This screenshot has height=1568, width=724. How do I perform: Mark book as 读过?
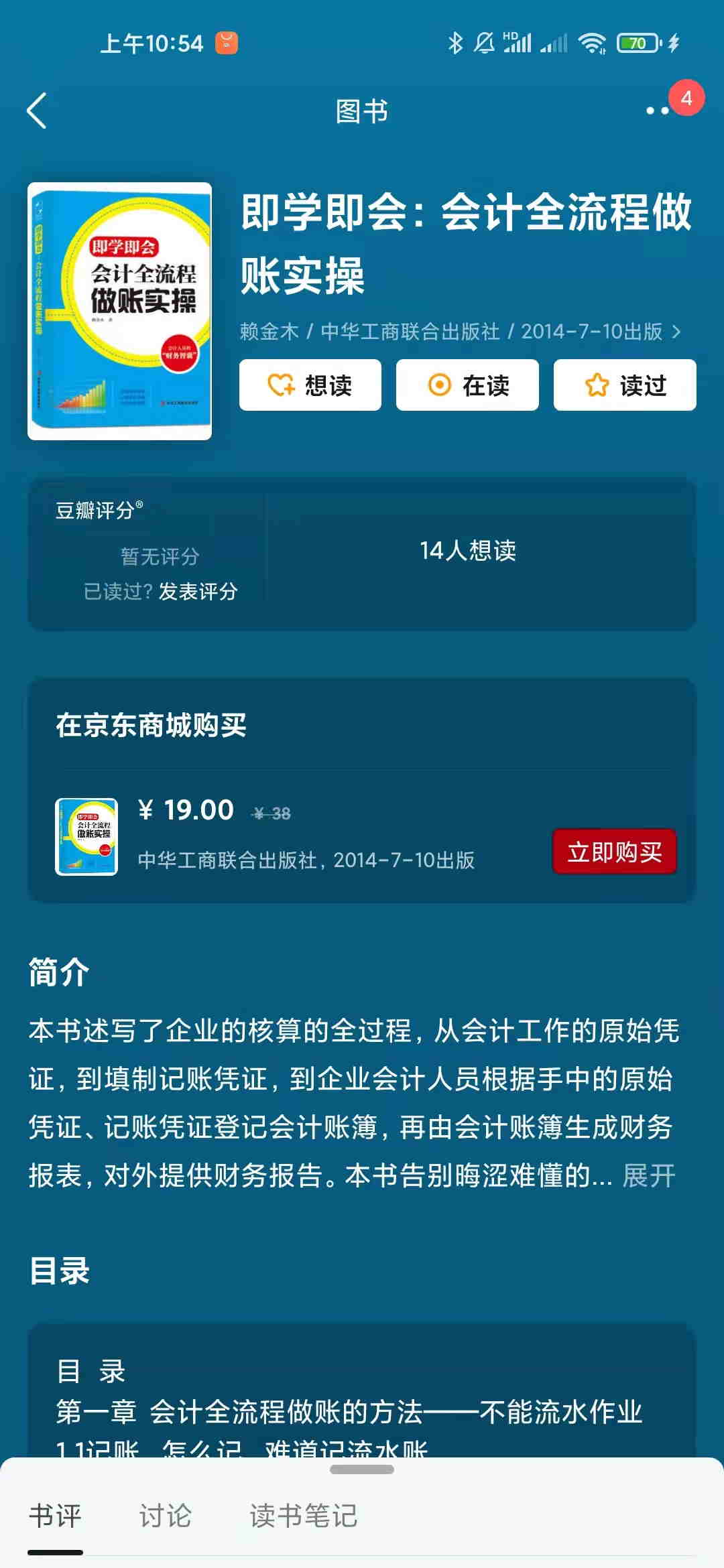coord(625,385)
